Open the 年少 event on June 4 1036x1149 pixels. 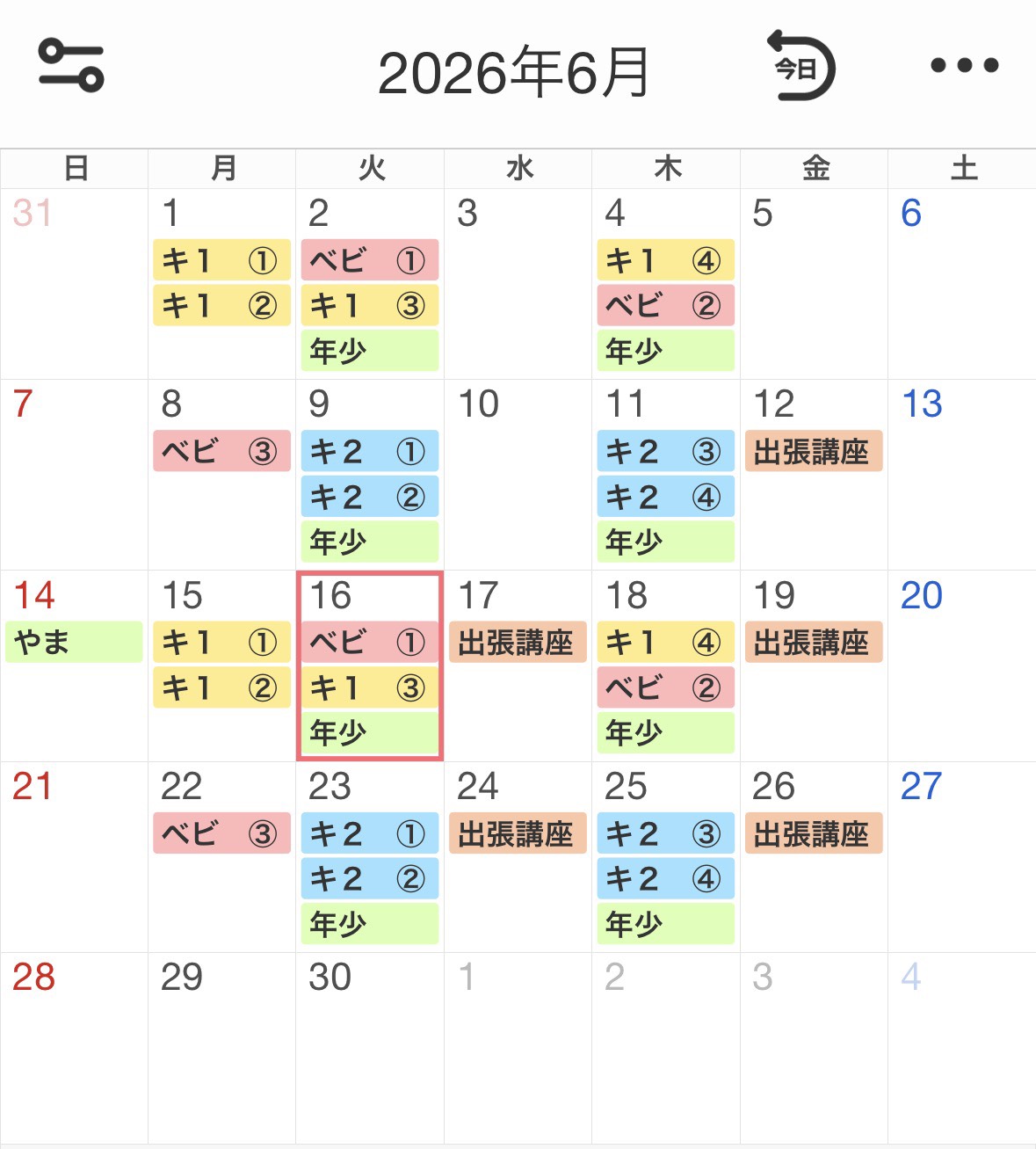tap(665, 352)
